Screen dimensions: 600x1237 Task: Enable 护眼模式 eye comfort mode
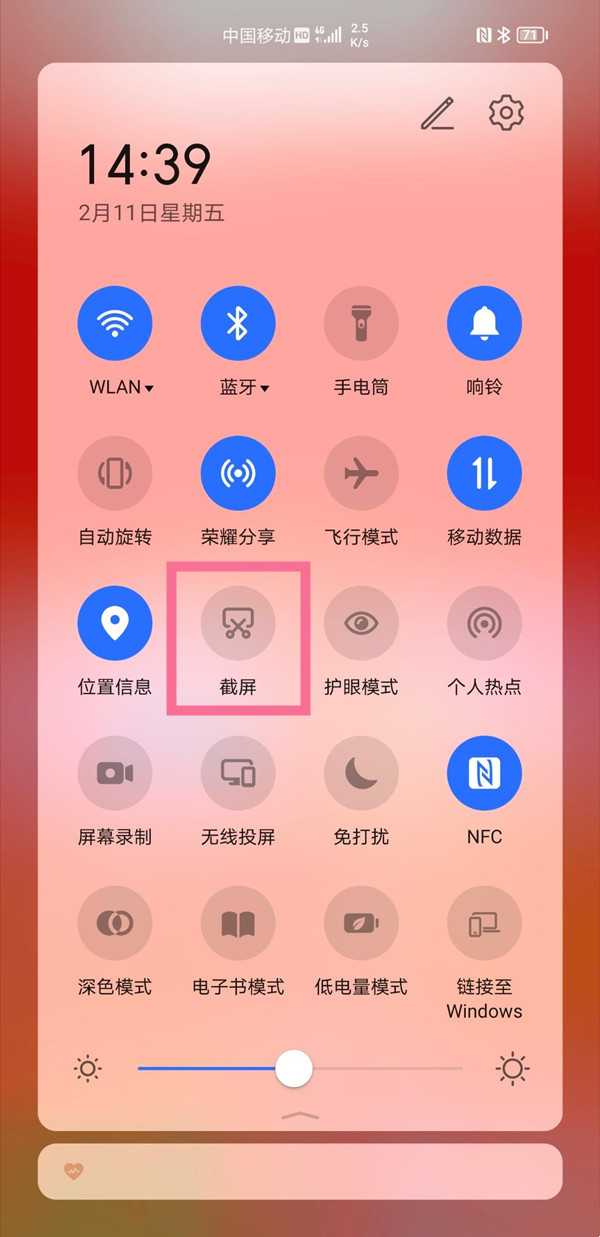coord(361,623)
